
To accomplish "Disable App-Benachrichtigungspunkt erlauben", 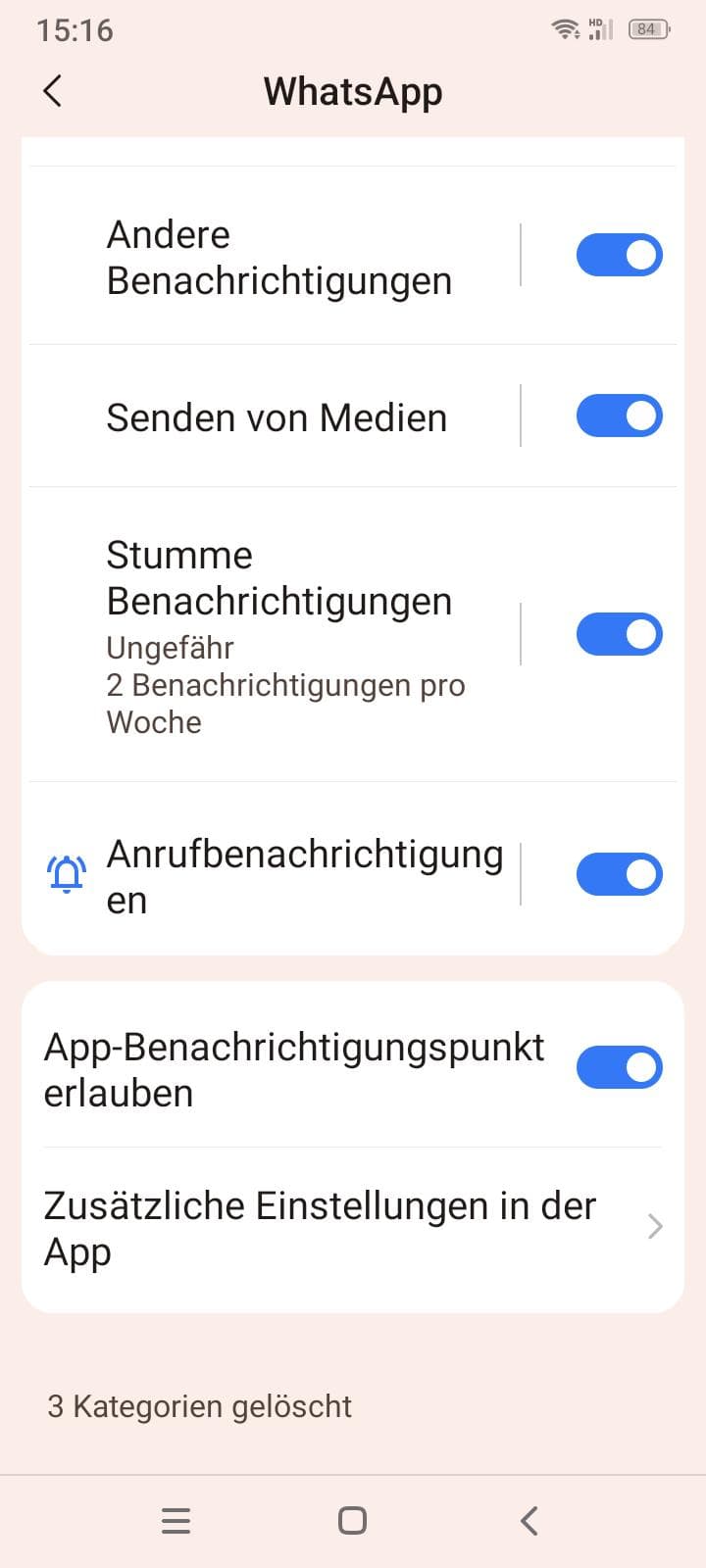I will click(619, 1067).
